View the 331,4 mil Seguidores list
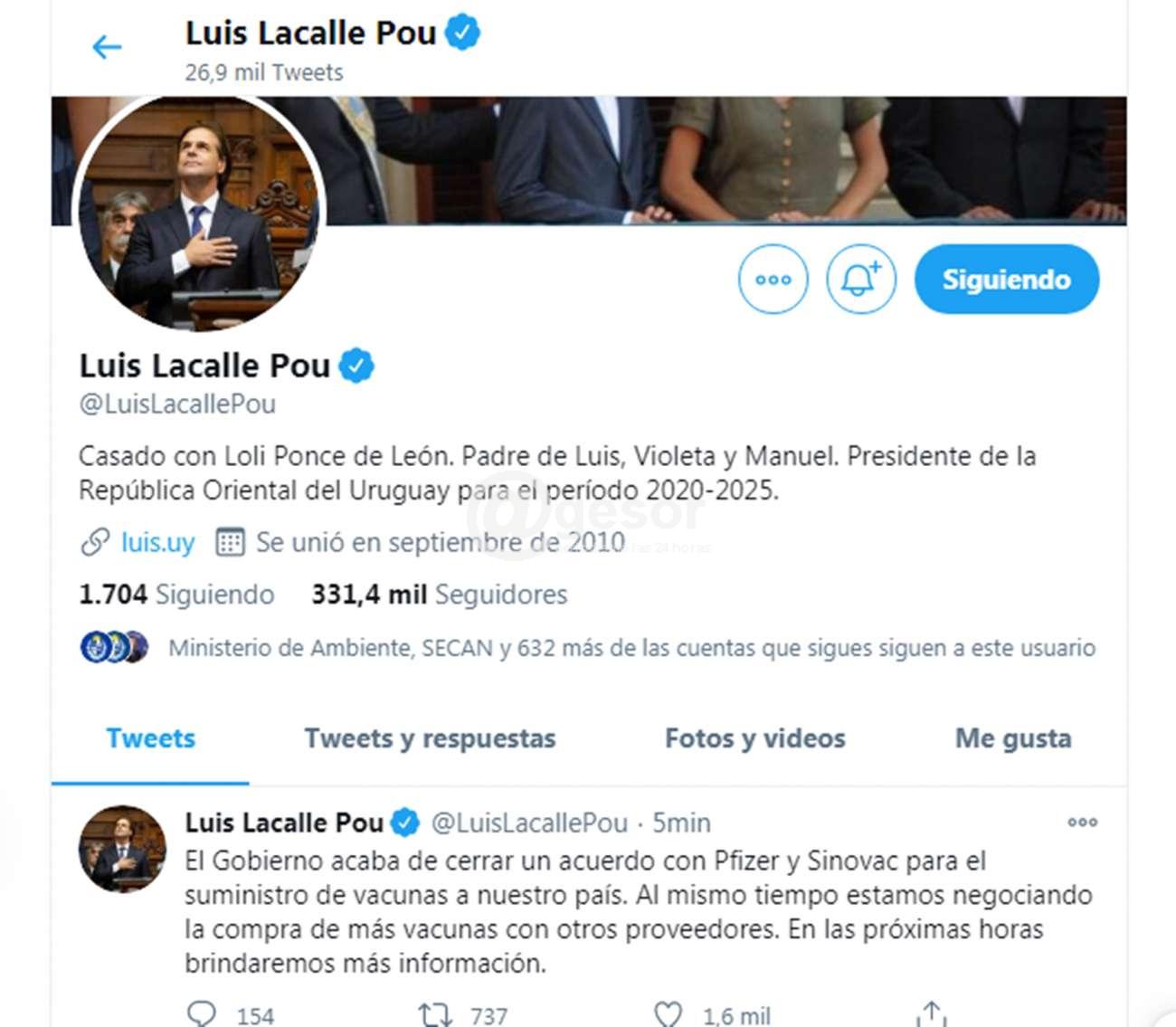Viewport: 1176px width, 1027px height. 440,594
